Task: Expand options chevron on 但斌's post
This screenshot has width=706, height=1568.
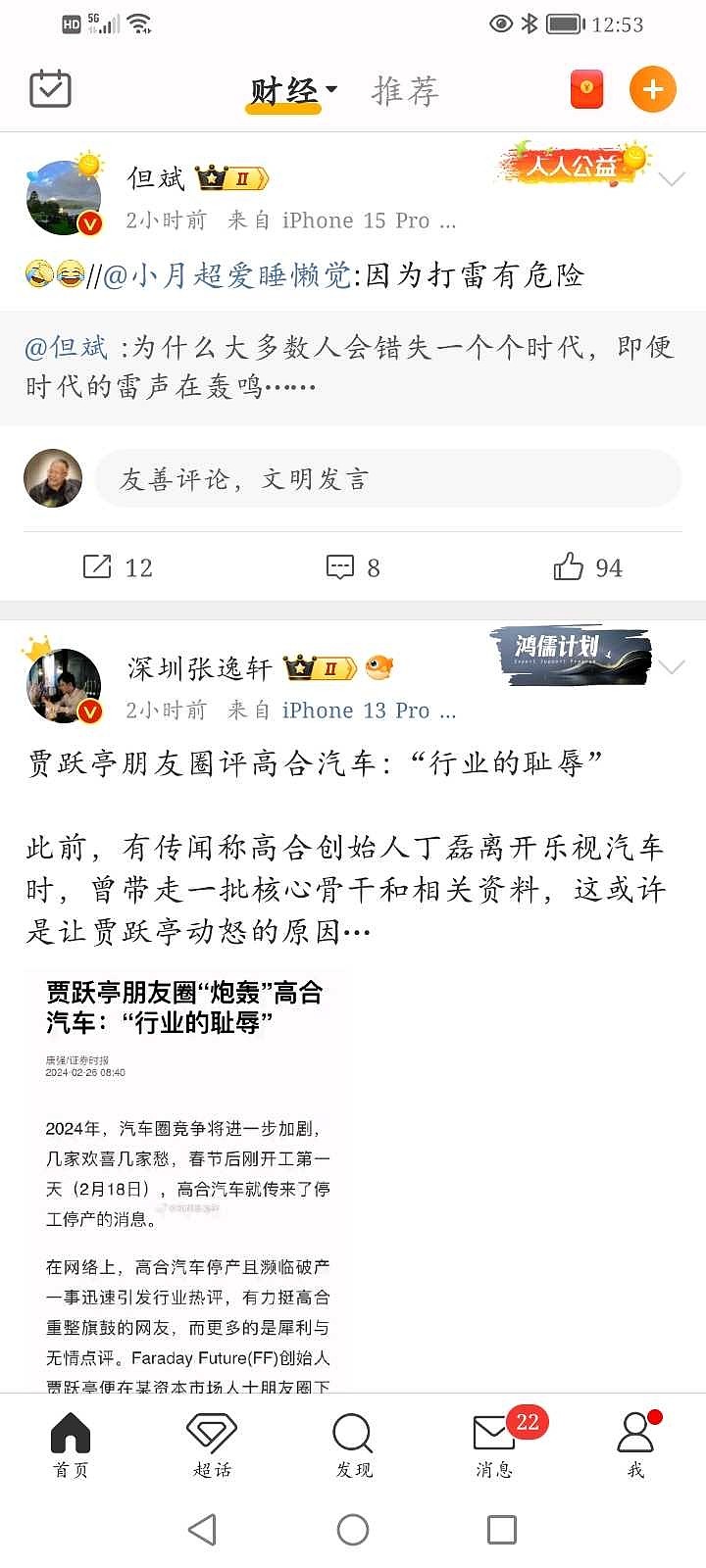Action: point(671,179)
